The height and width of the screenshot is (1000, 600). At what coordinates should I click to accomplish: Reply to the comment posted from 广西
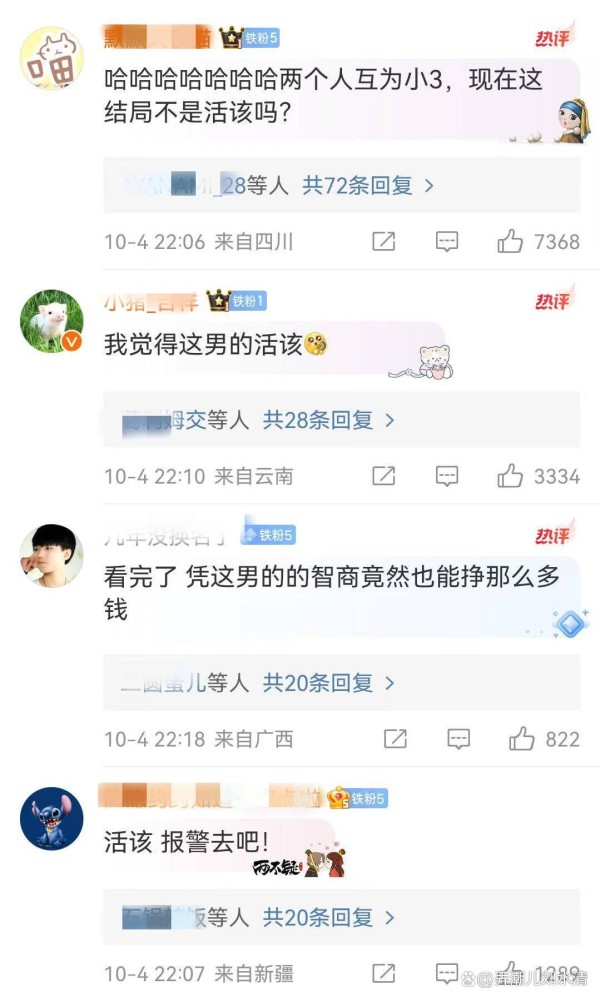(x=458, y=739)
